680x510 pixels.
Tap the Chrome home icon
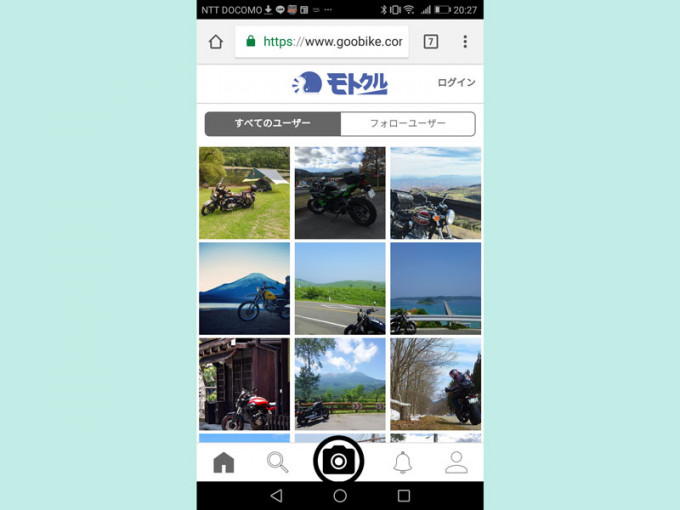(x=216, y=42)
